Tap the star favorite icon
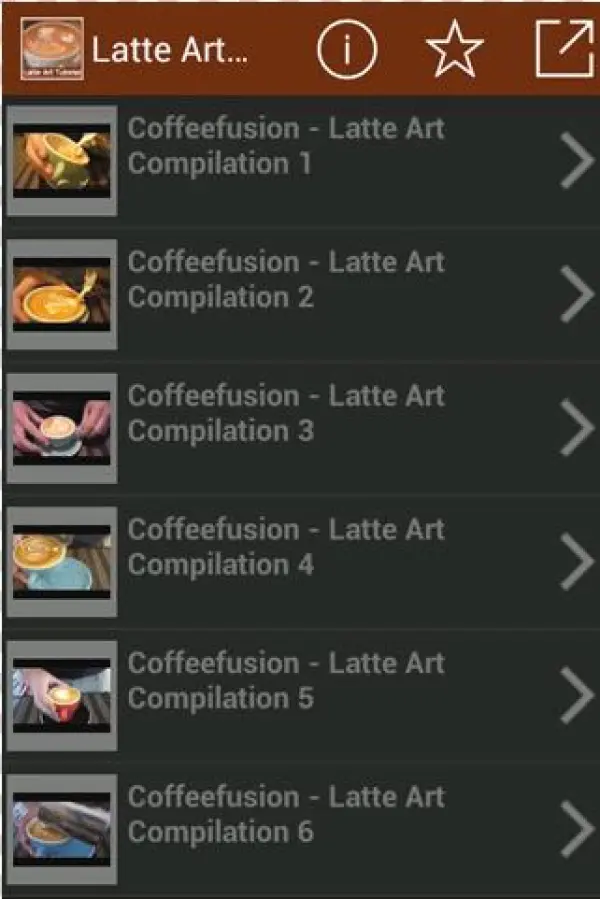The image size is (600, 899). pos(455,48)
